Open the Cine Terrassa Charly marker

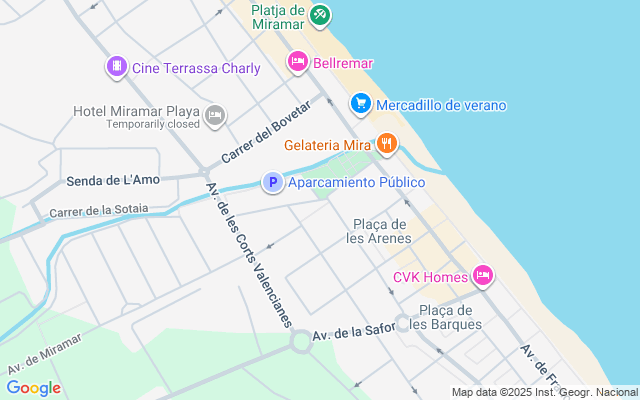pyautogui.click(x=117, y=68)
